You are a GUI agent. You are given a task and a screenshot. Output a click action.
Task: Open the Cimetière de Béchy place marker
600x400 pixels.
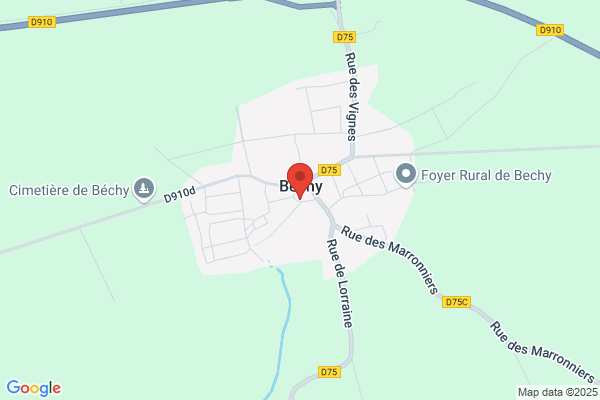[144, 189]
